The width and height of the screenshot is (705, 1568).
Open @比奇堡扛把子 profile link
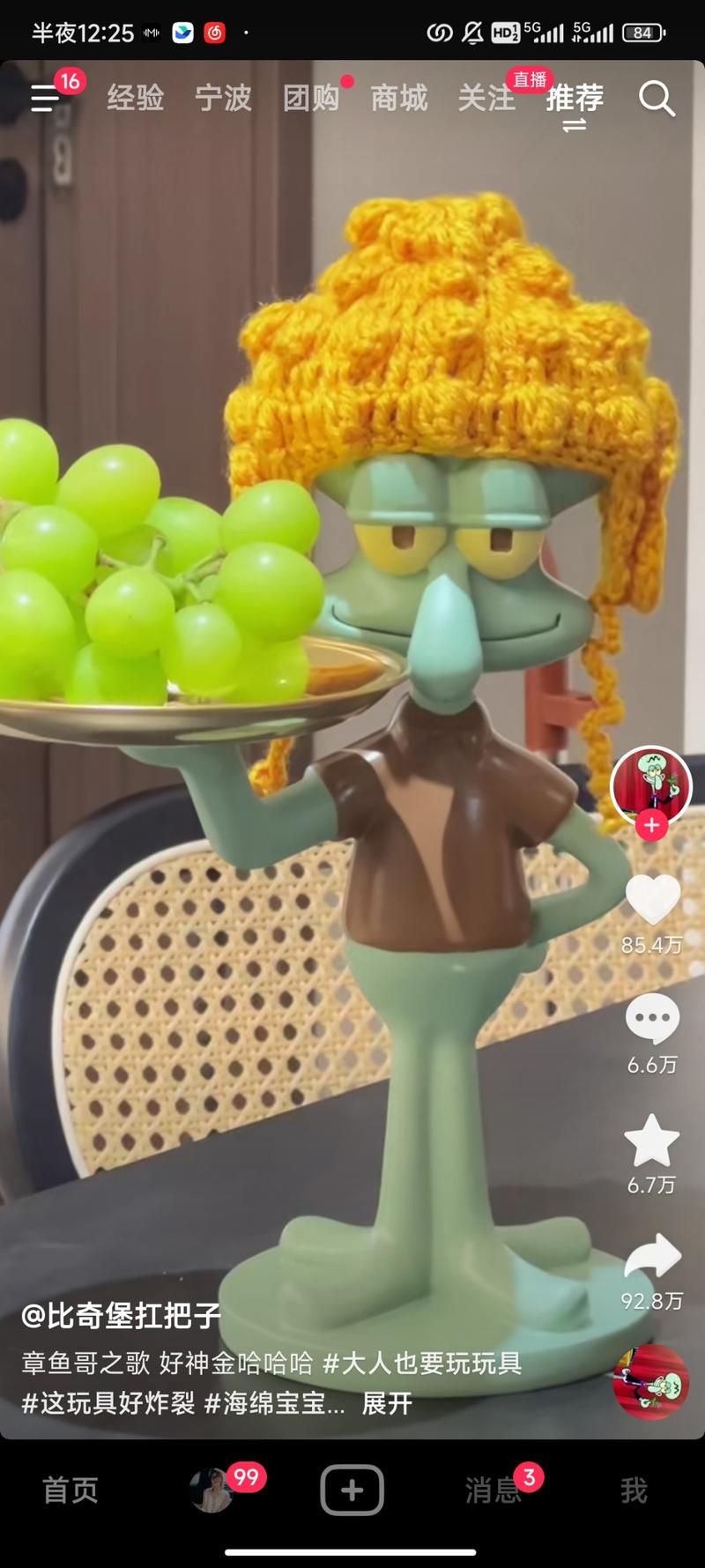(122, 1316)
